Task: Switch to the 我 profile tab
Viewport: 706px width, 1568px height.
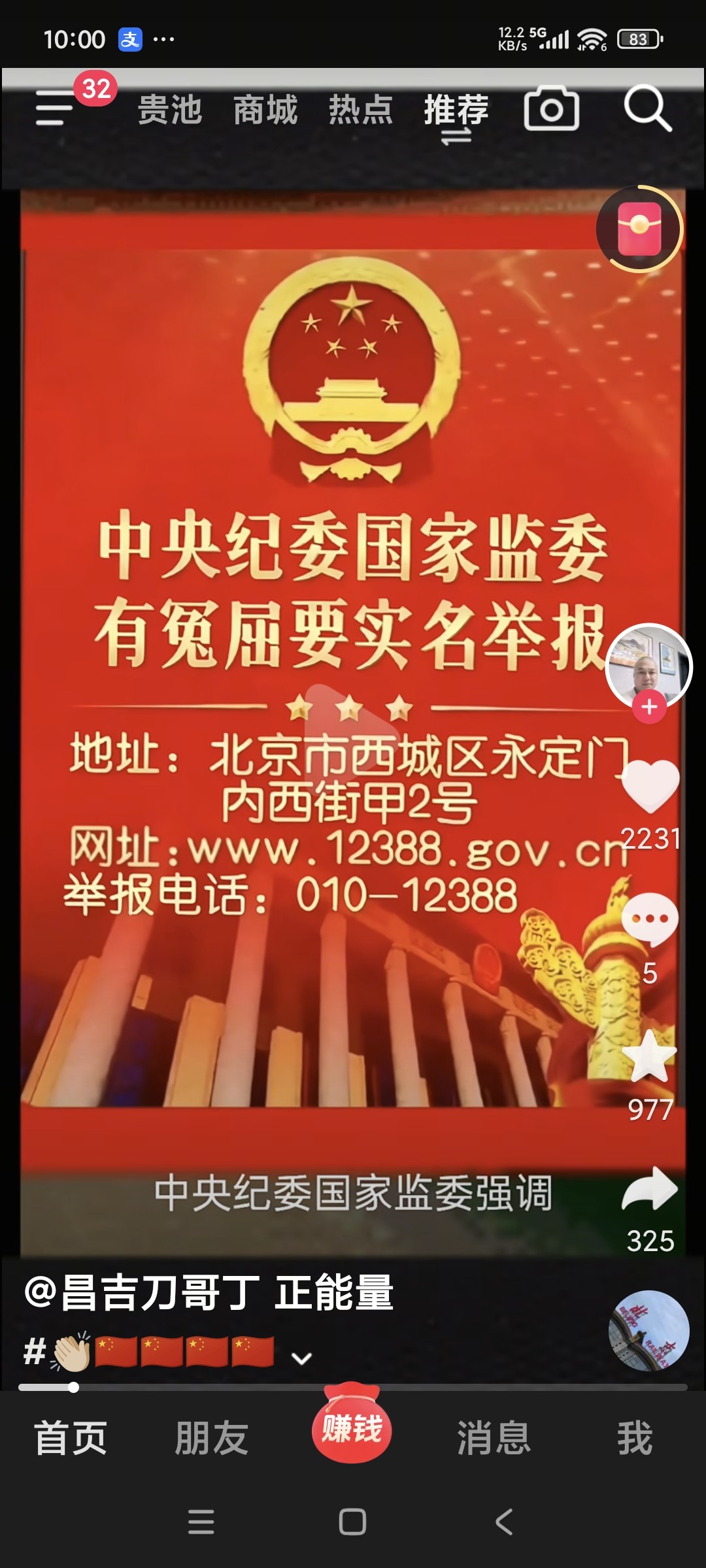Action: (635, 1438)
